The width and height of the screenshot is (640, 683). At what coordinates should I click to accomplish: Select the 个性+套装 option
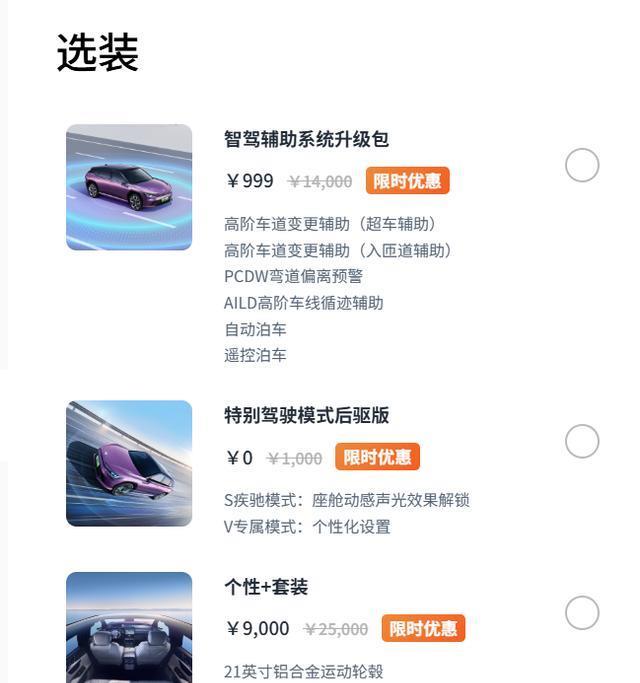pyautogui.click(x=582, y=613)
